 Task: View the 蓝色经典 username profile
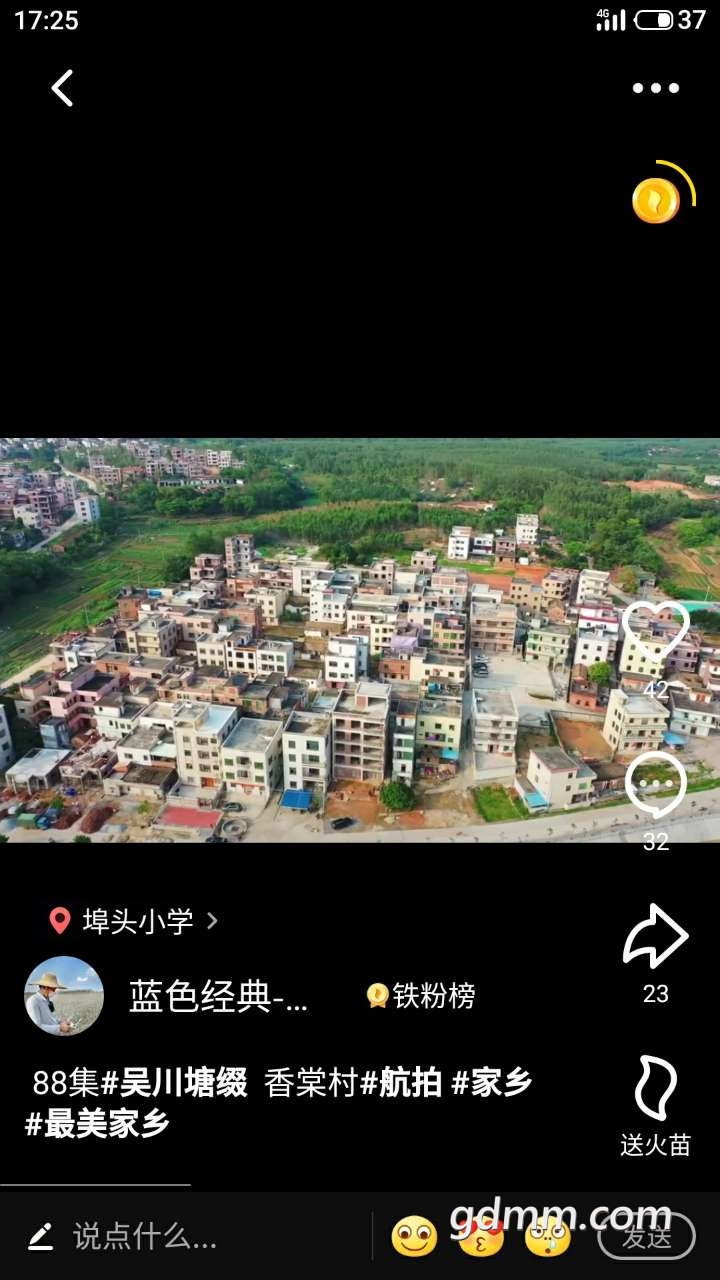tap(218, 996)
